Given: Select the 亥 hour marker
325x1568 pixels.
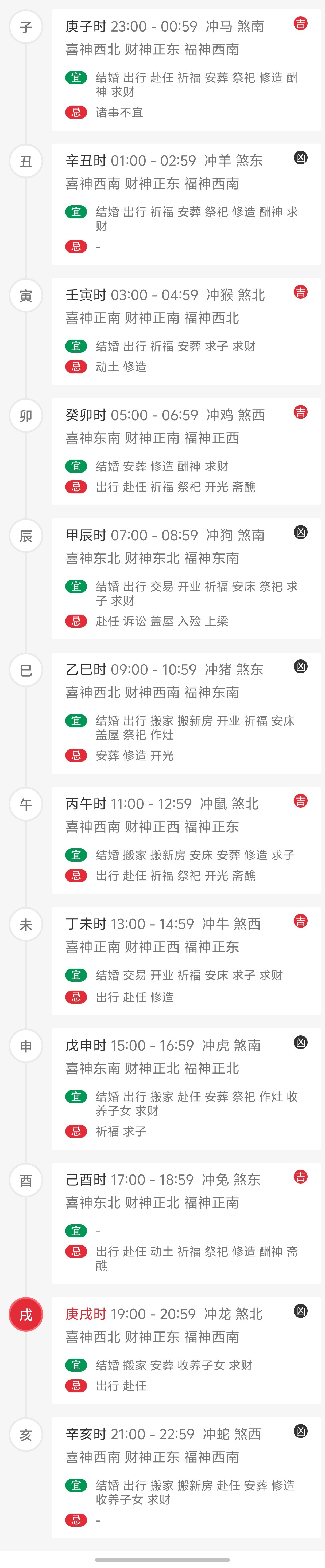Looking at the screenshot, I should [26, 1435].
